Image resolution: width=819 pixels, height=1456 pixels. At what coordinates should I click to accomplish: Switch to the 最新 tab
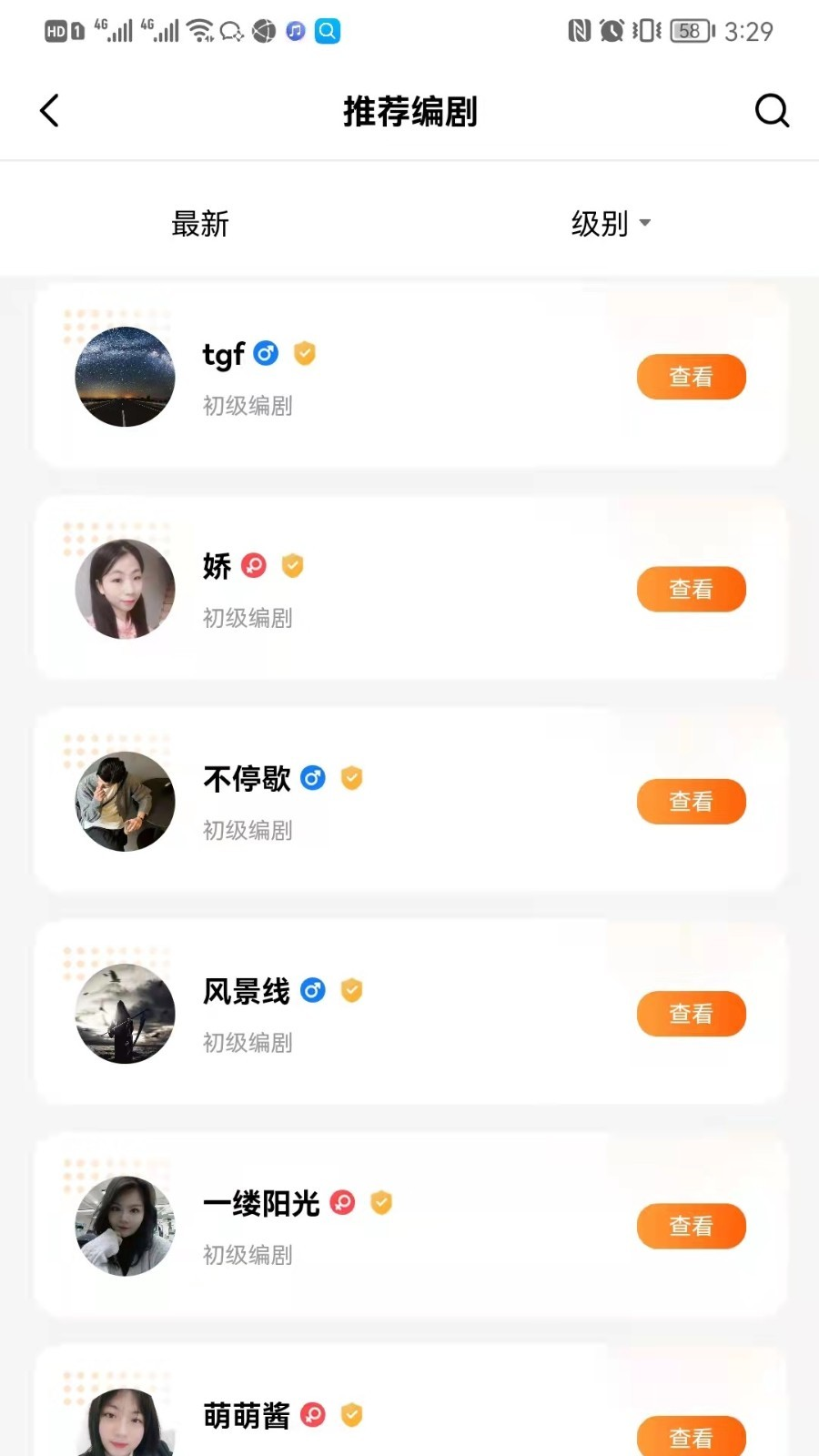pos(200,224)
